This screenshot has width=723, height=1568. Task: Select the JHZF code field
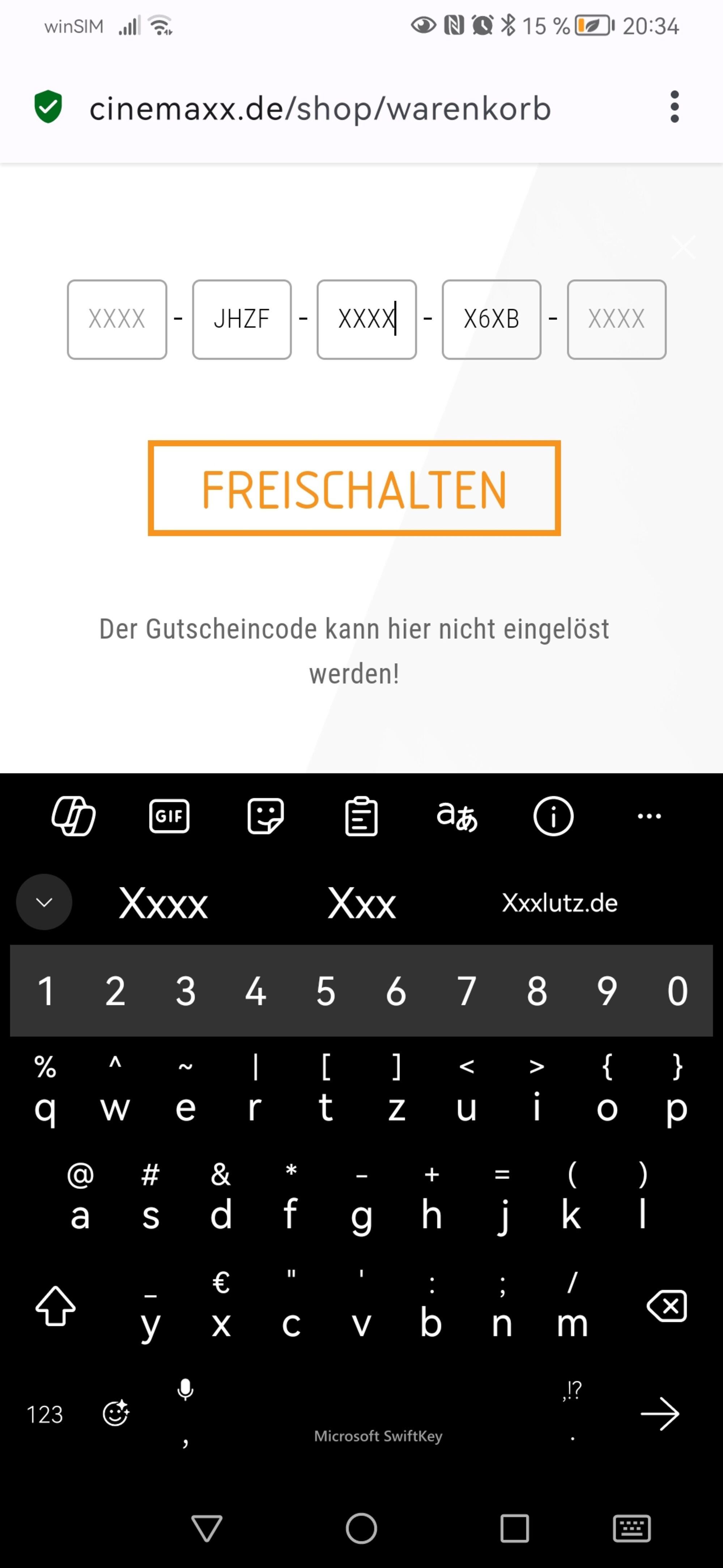242,320
